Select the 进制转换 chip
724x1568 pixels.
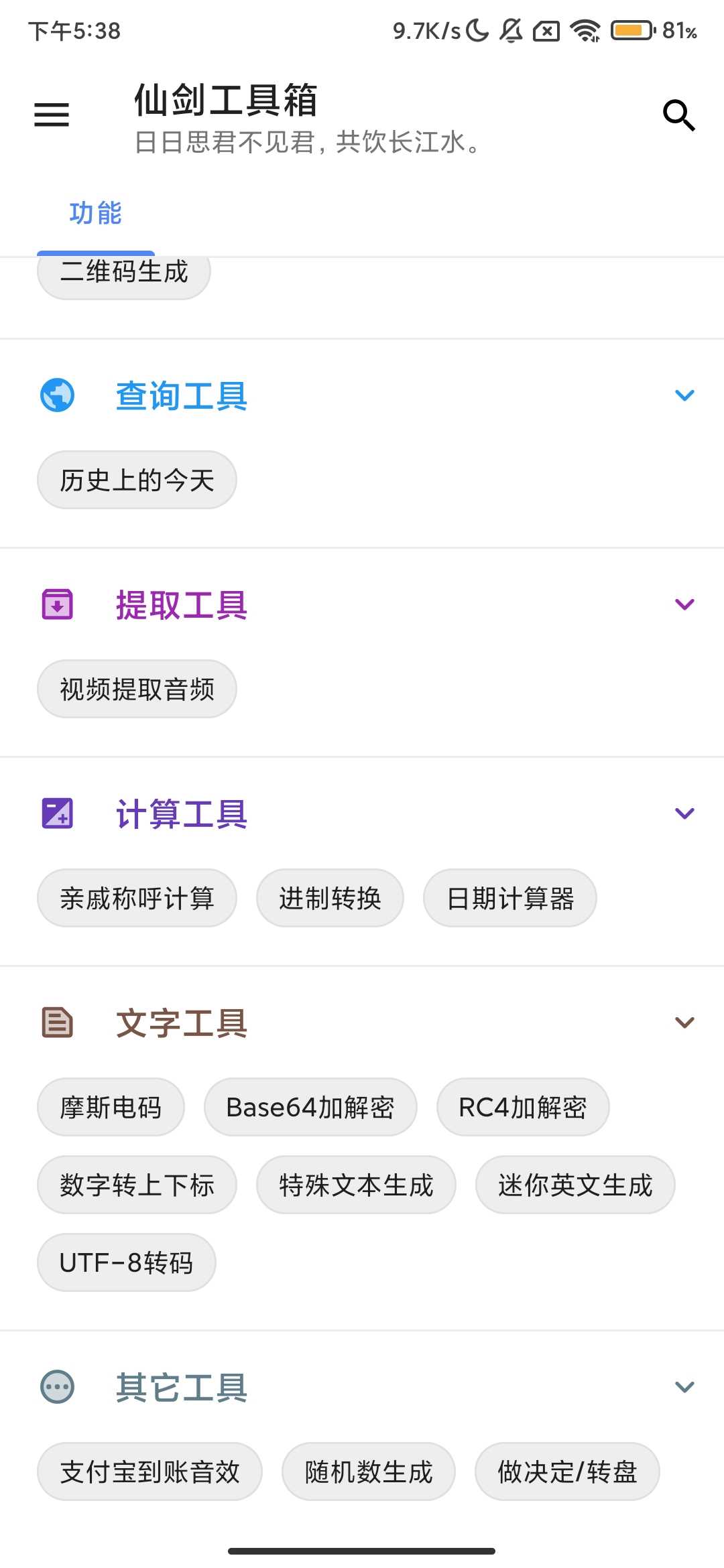point(330,899)
